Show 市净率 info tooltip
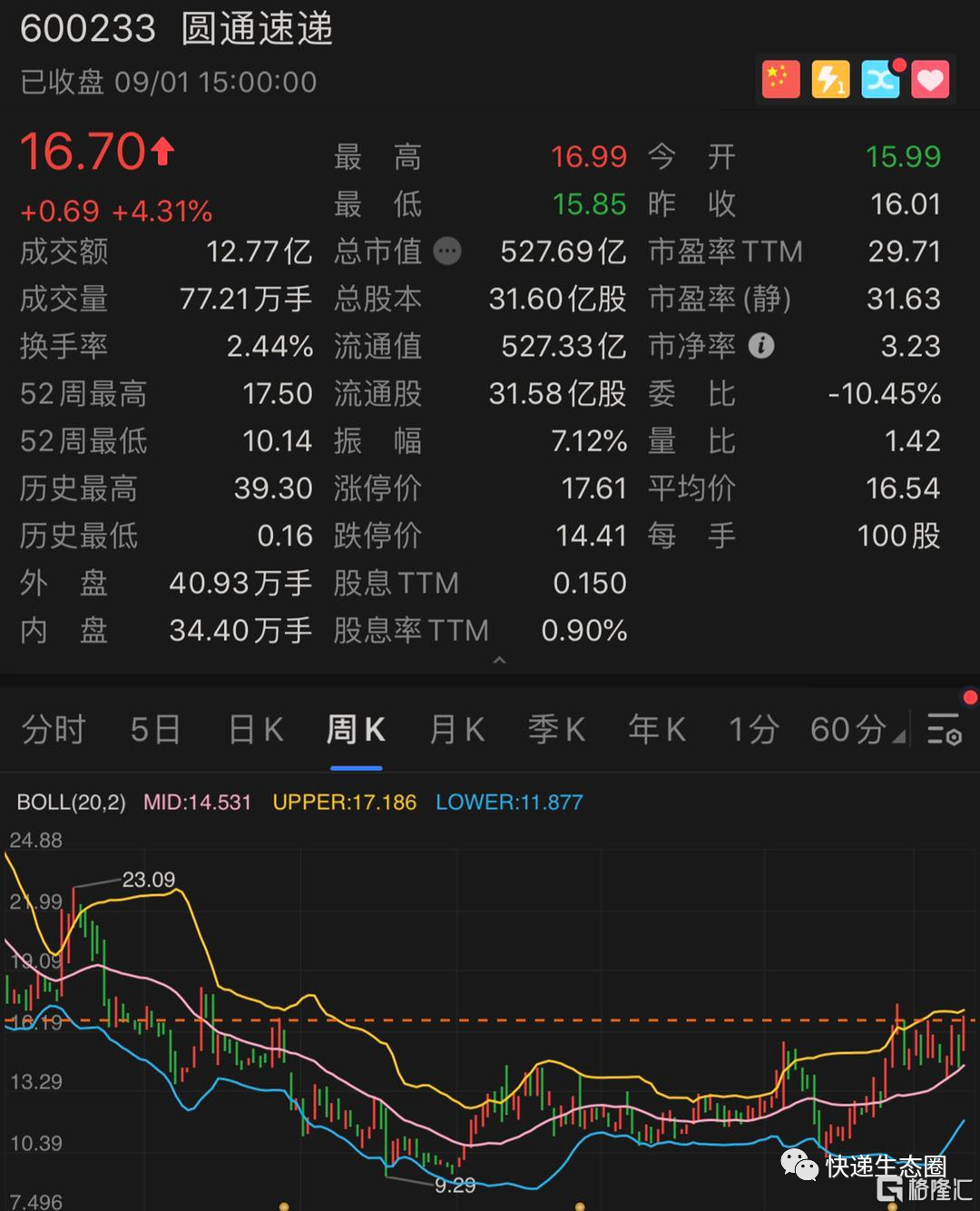 coord(761,345)
